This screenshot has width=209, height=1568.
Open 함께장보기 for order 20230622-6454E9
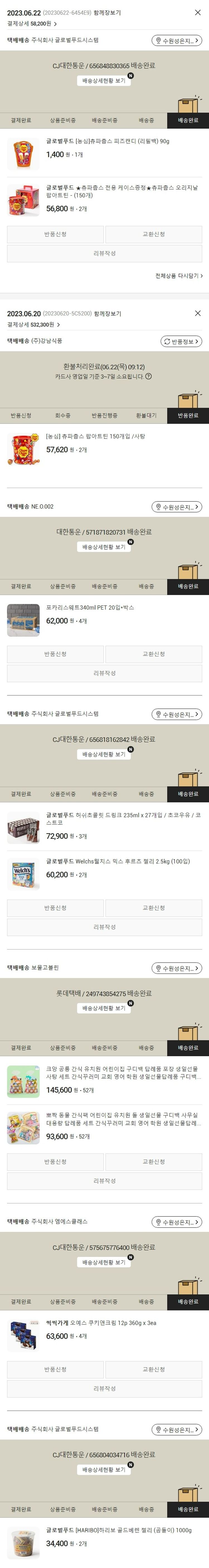click(x=107, y=12)
